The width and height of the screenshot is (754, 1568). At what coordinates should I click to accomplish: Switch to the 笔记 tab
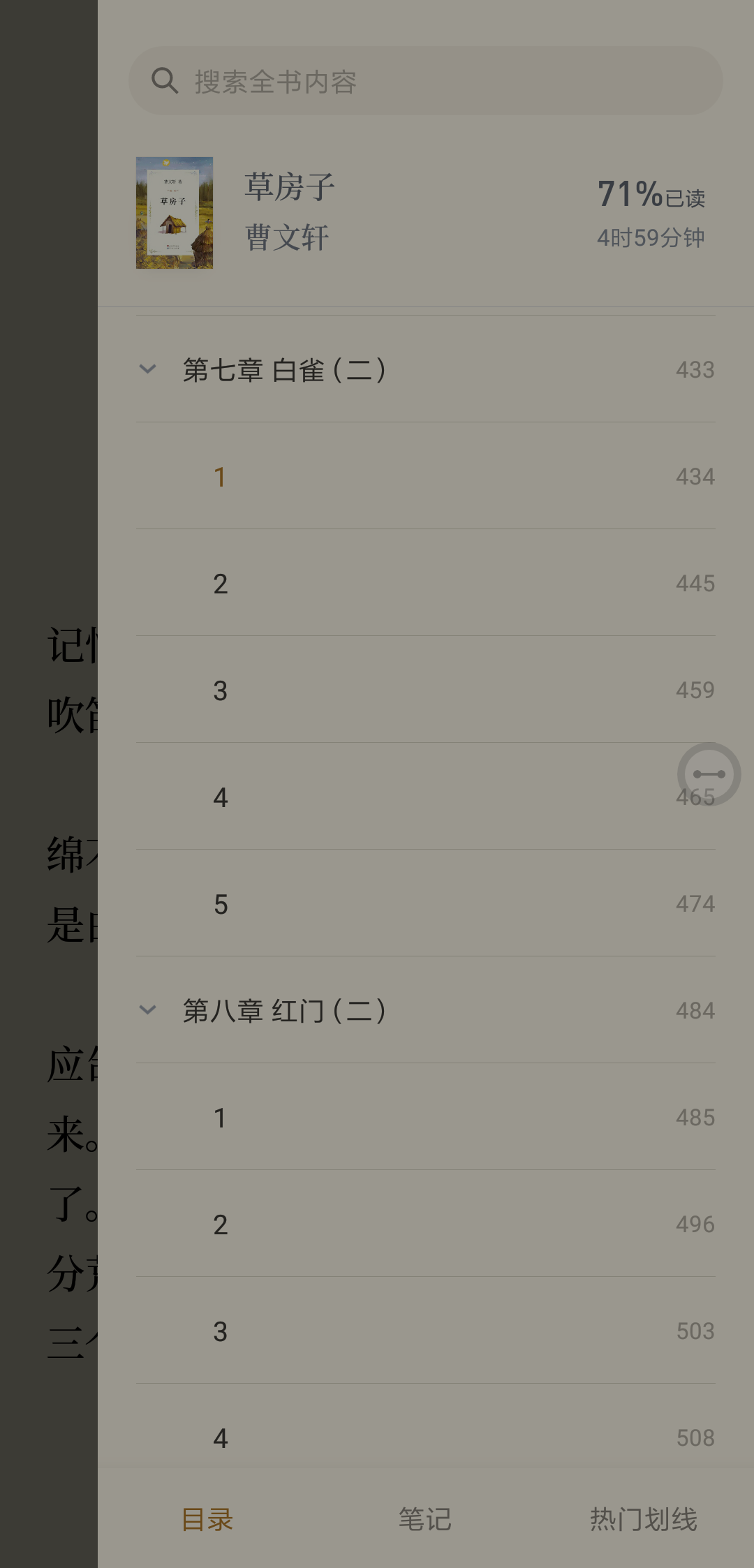tap(424, 1519)
